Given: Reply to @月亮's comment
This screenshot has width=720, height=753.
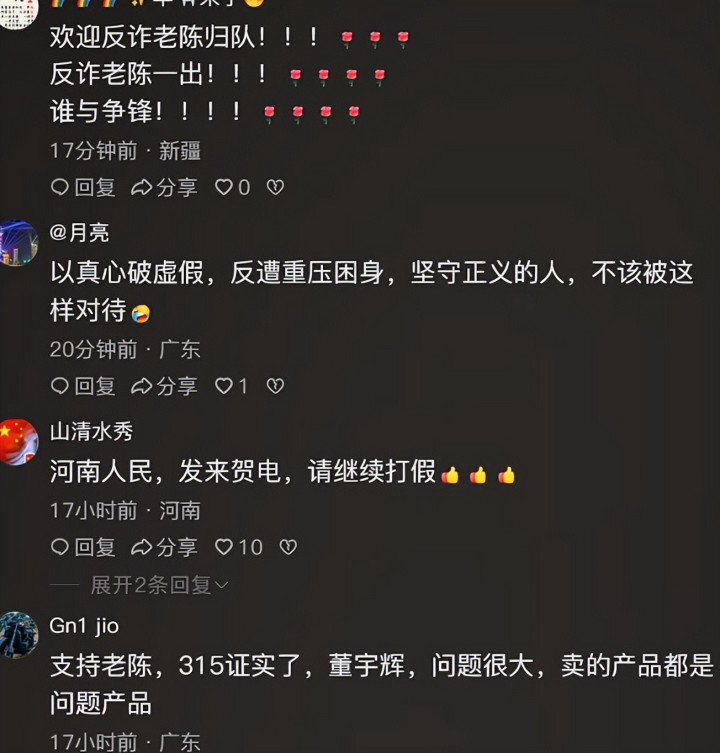Looking at the screenshot, I should click(x=83, y=386).
